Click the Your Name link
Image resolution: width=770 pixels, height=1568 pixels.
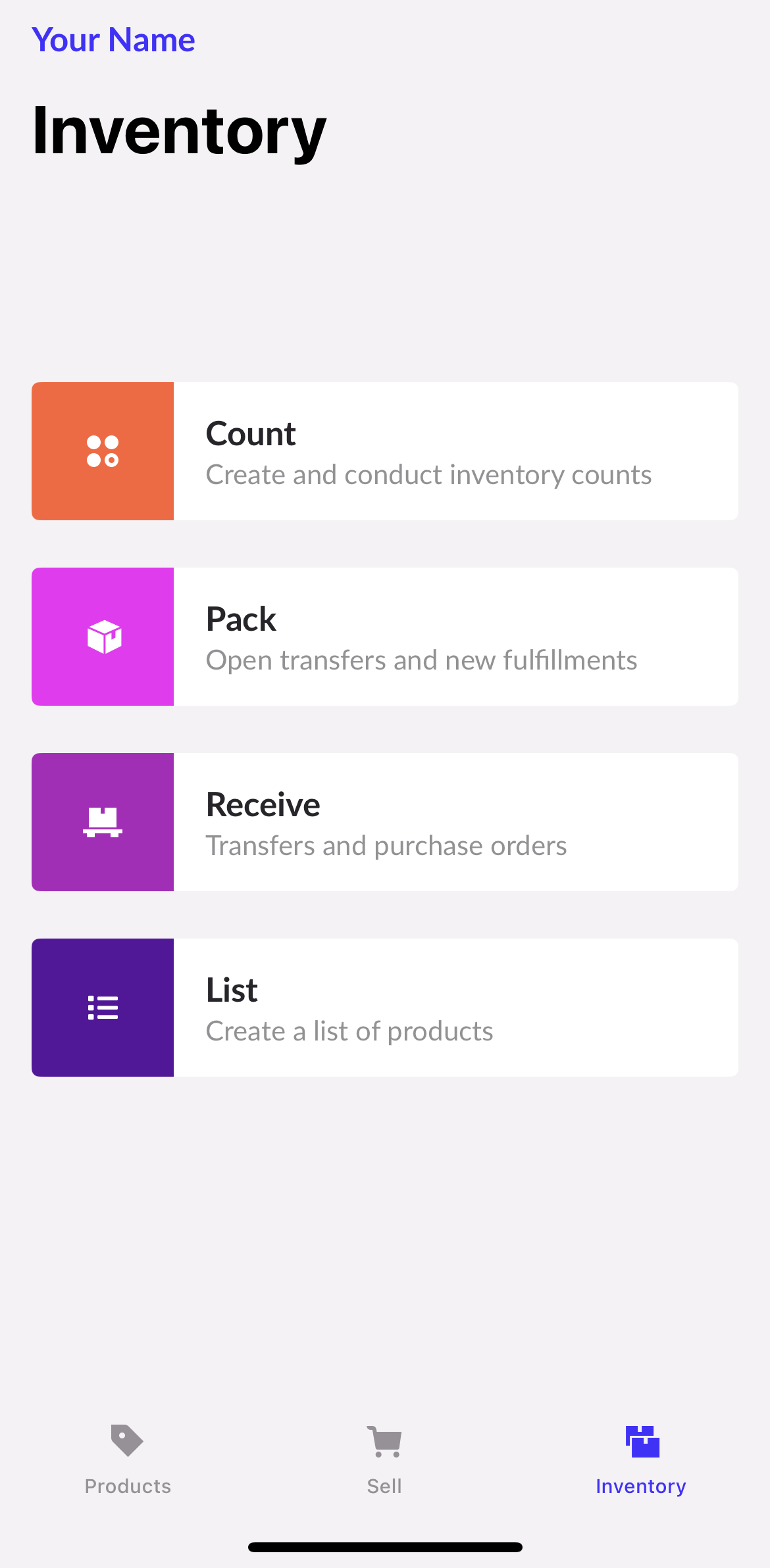pos(113,39)
